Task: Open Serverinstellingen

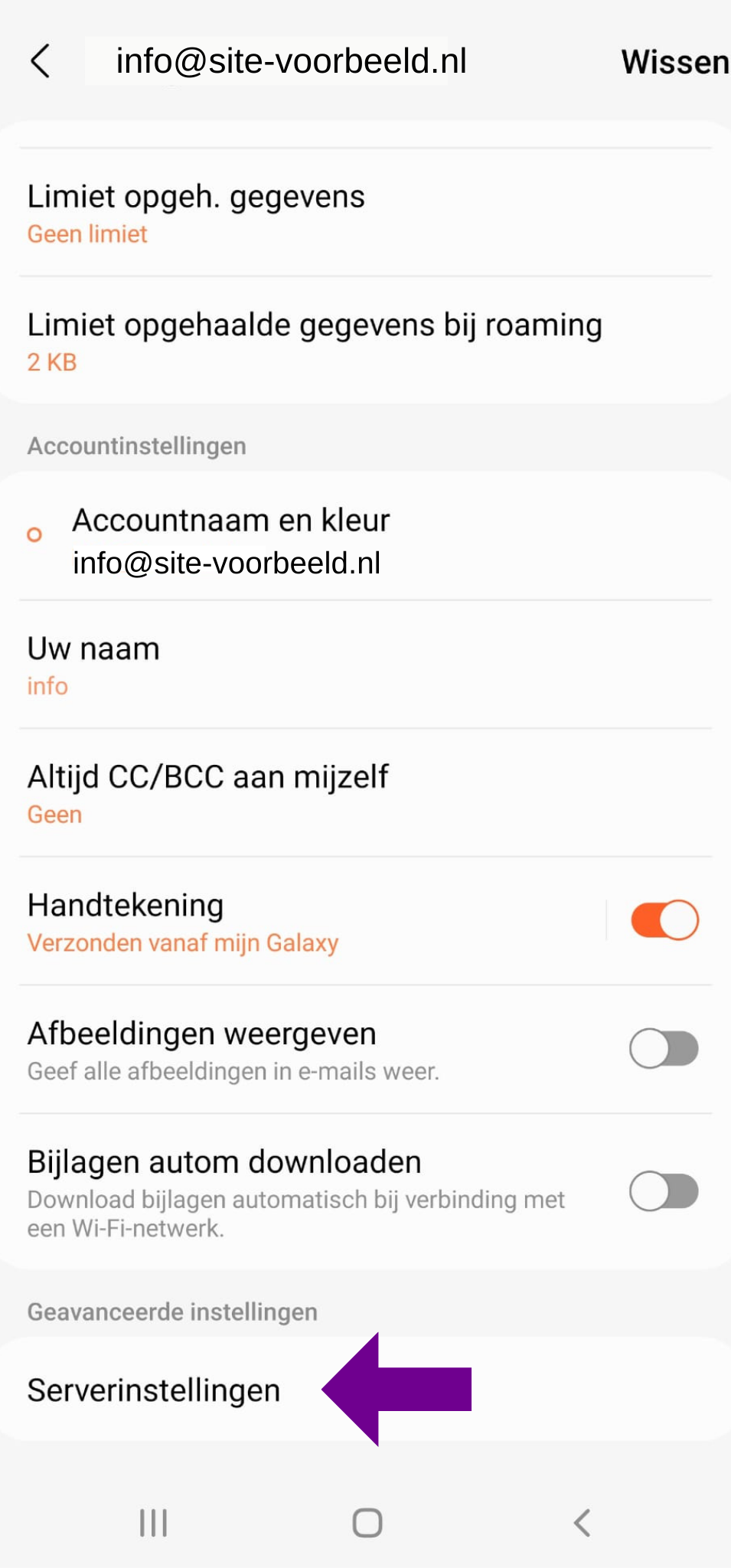Action: [x=154, y=1390]
